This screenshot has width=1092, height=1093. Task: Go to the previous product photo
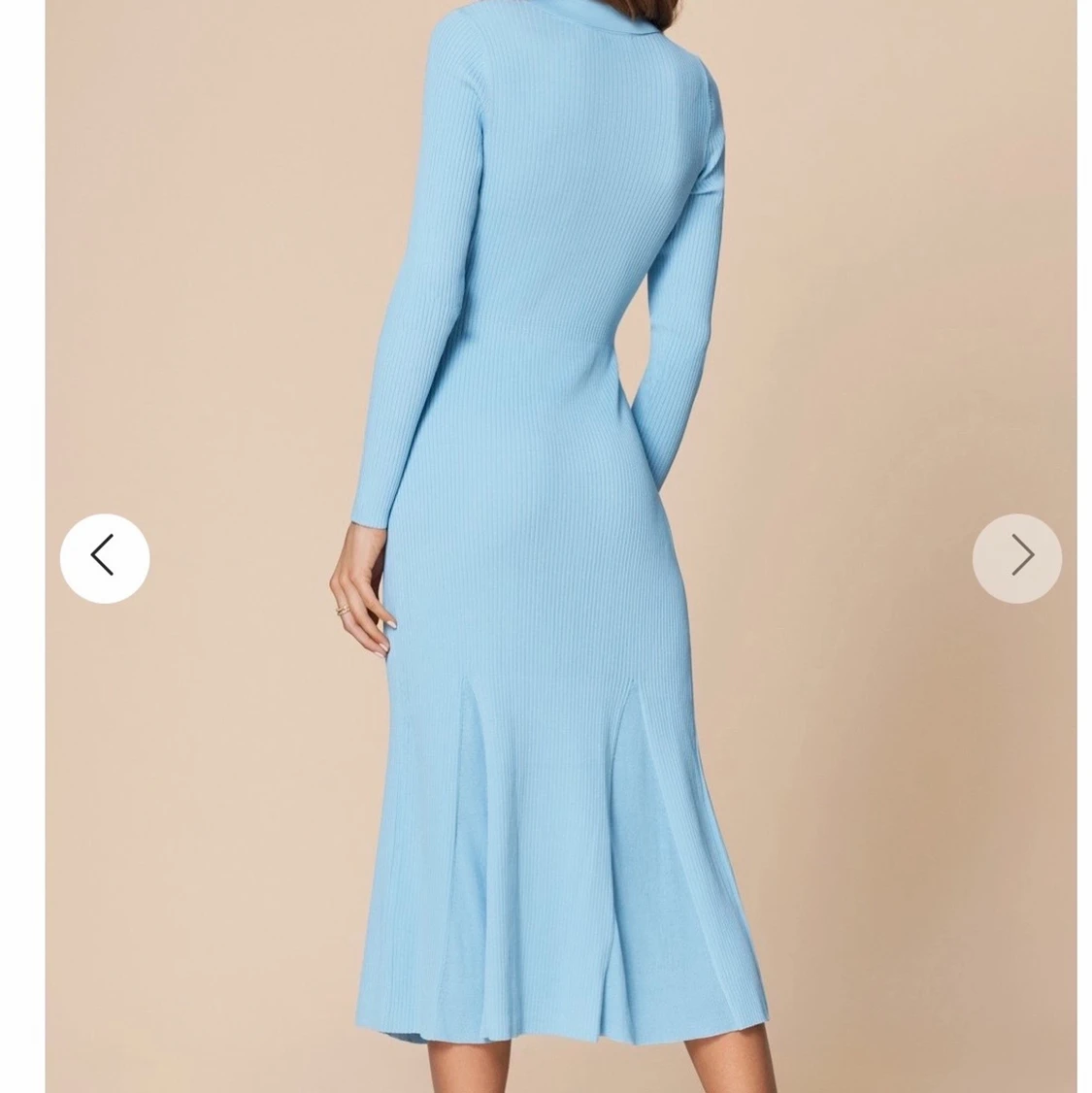click(x=105, y=558)
